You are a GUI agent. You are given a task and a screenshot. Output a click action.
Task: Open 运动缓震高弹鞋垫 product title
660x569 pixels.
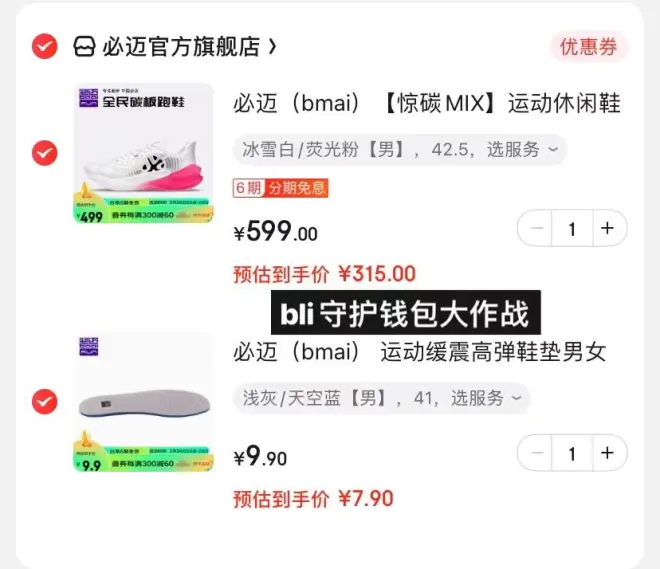tap(420, 352)
